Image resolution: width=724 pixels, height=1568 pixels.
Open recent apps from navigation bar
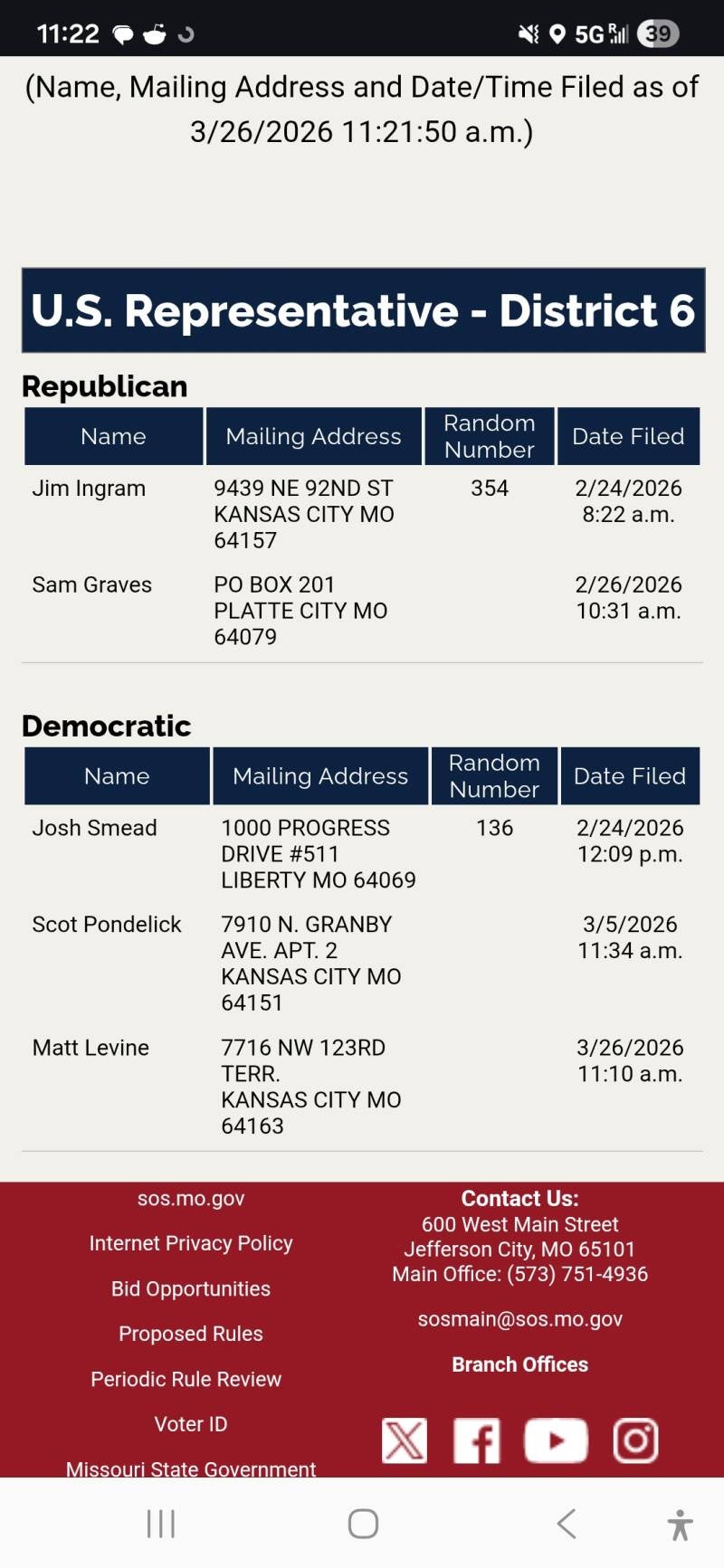(x=161, y=1524)
